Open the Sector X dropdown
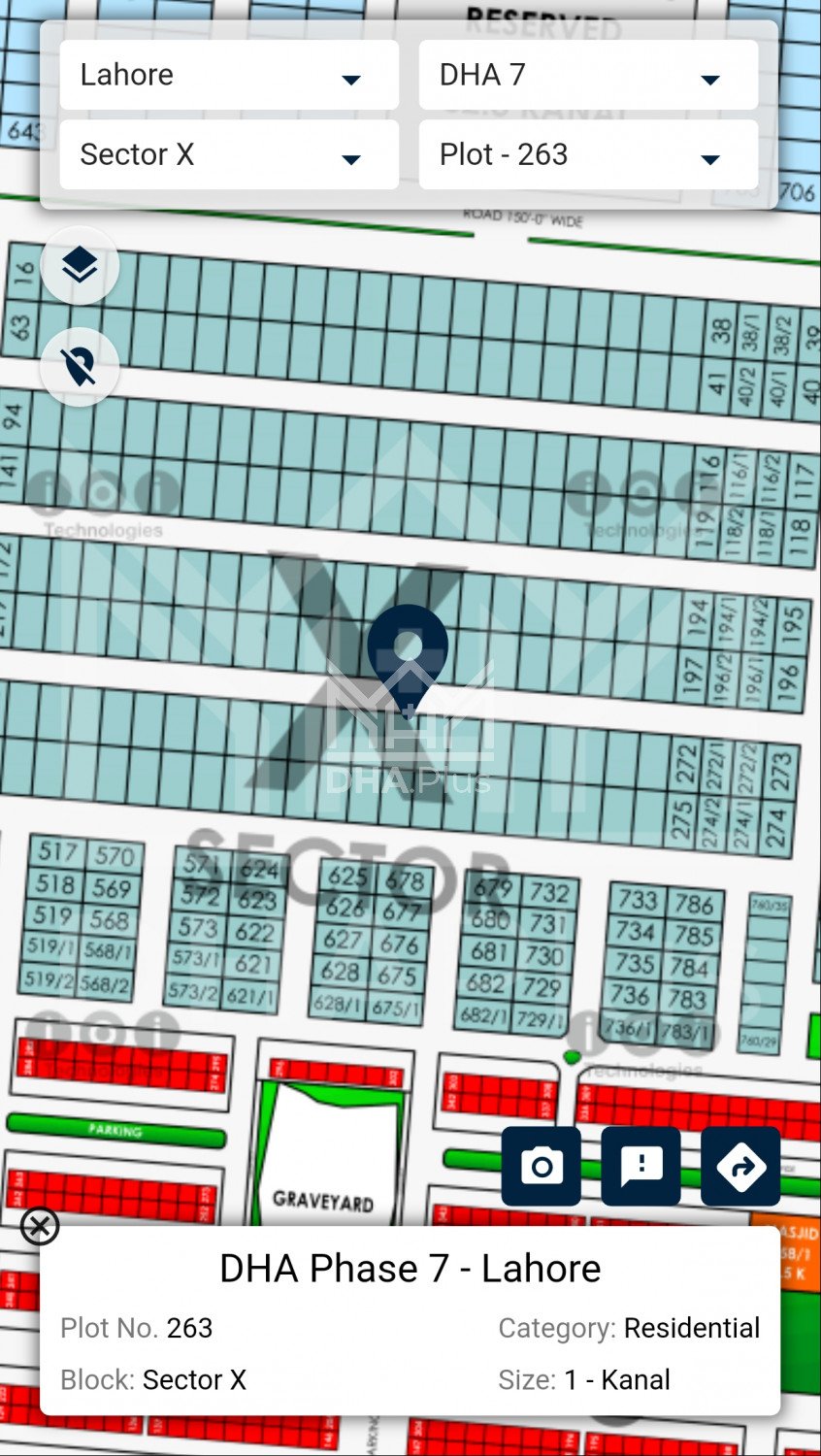The image size is (821, 1456). pos(229,154)
